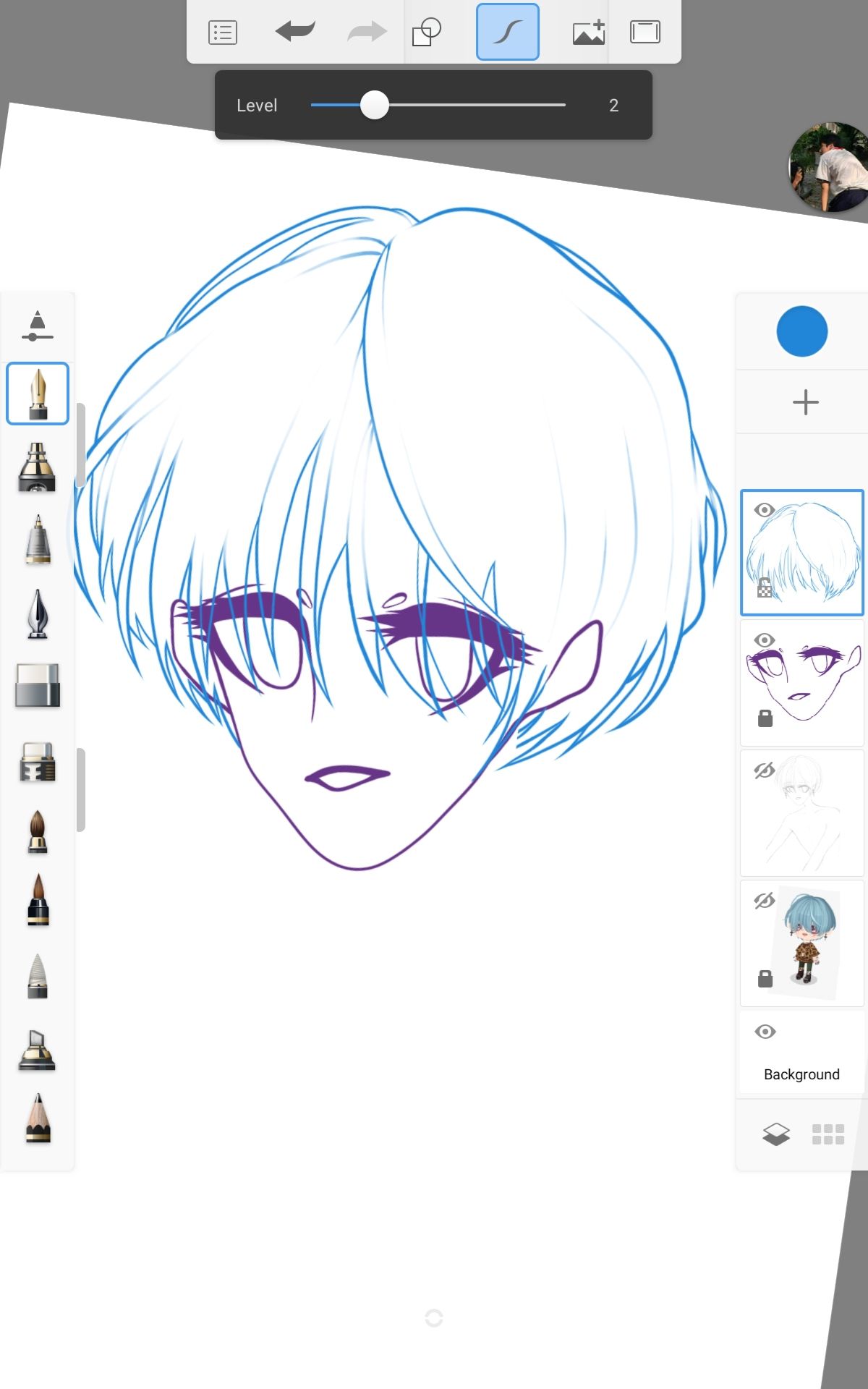Show the hidden chibi reference image layer

click(x=765, y=901)
